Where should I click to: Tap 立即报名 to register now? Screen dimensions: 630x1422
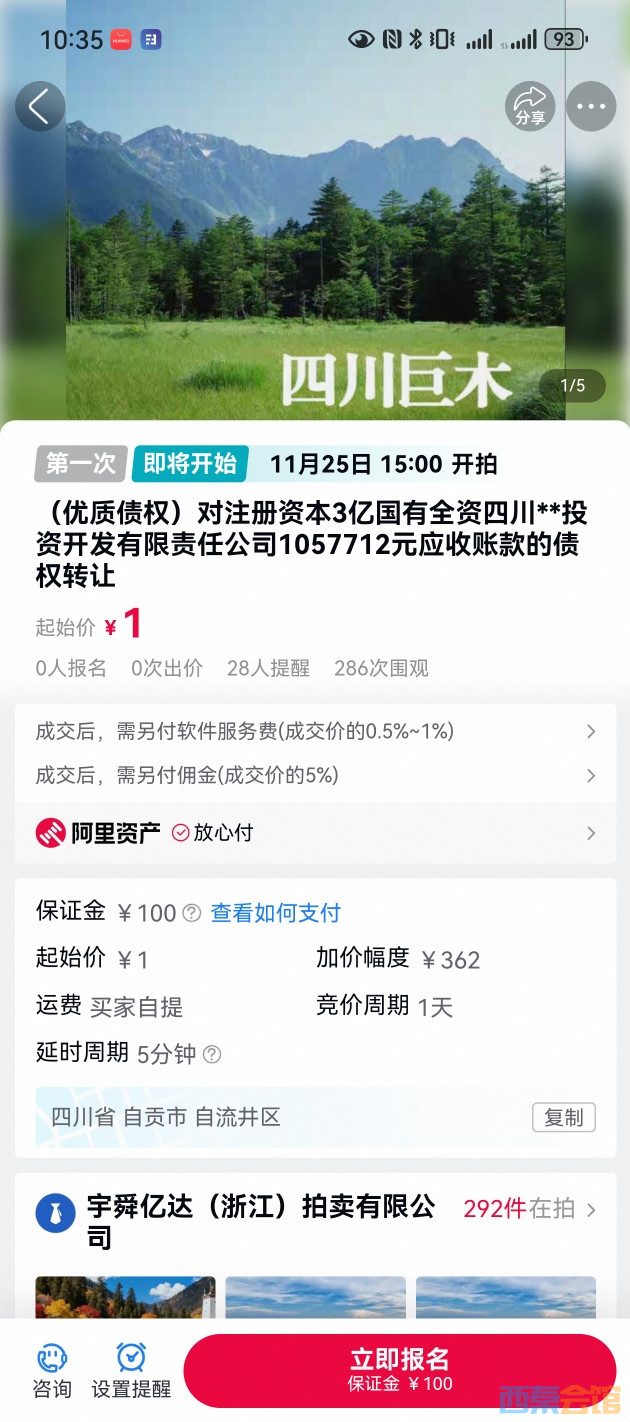[x=400, y=1370]
